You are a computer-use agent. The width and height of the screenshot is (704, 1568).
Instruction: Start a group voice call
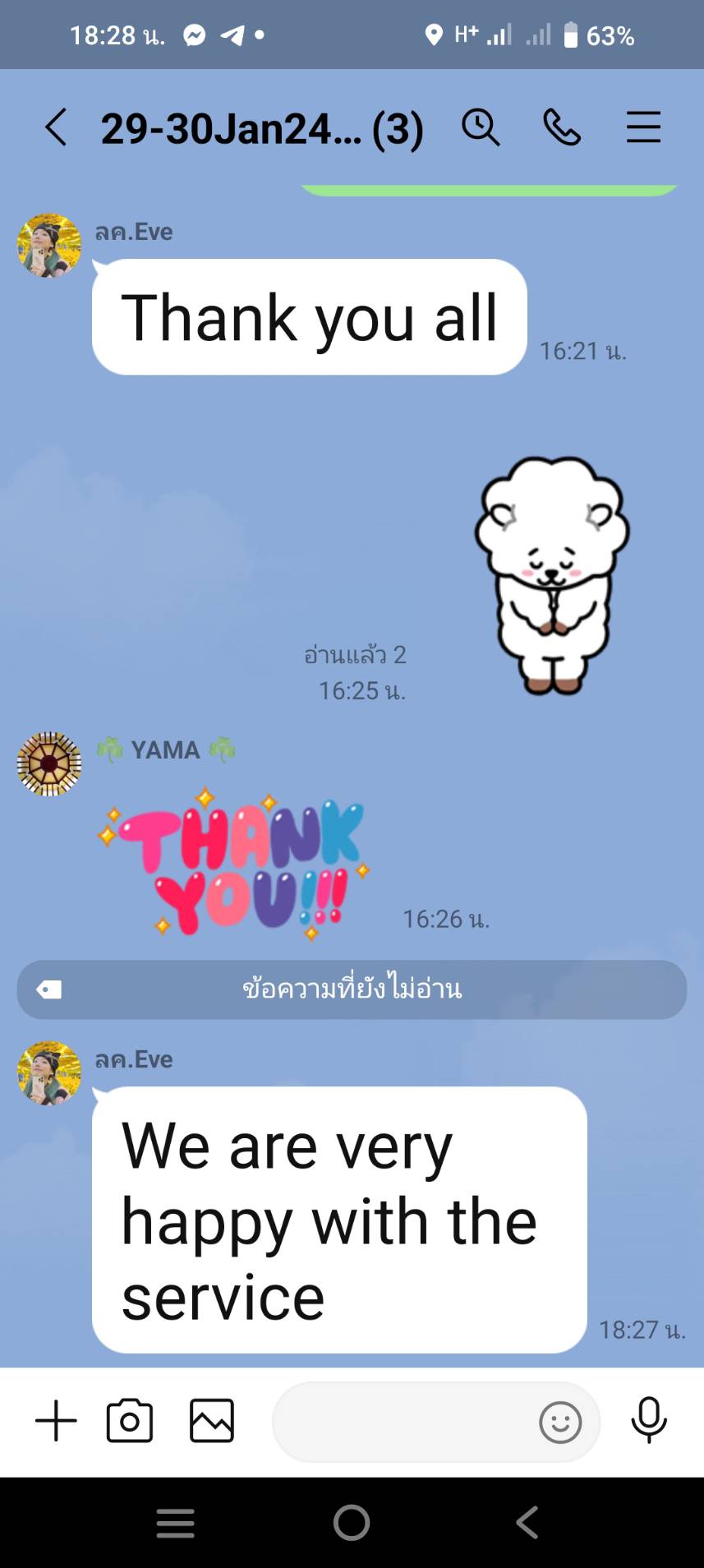coord(562,128)
